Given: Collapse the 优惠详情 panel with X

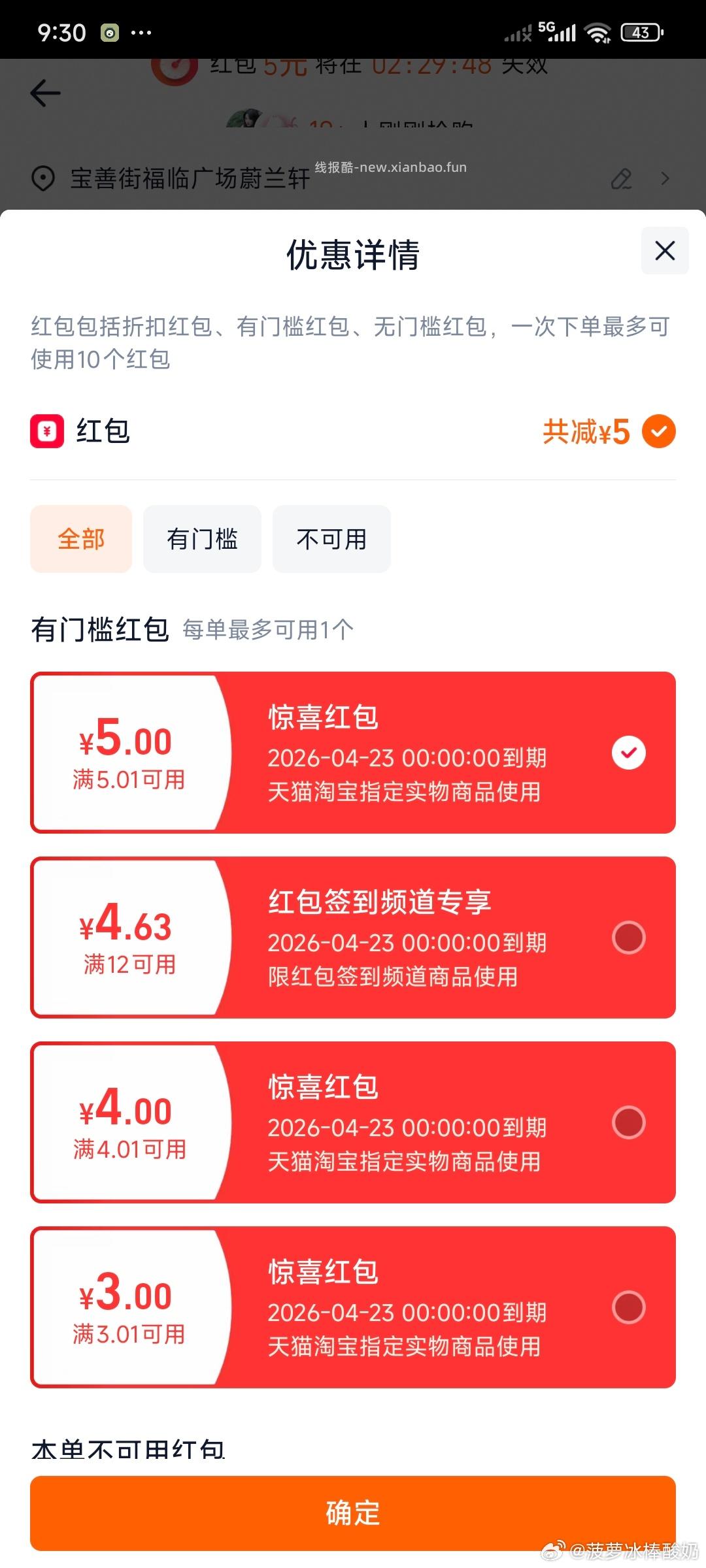Looking at the screenshot, I should (664, 252).
